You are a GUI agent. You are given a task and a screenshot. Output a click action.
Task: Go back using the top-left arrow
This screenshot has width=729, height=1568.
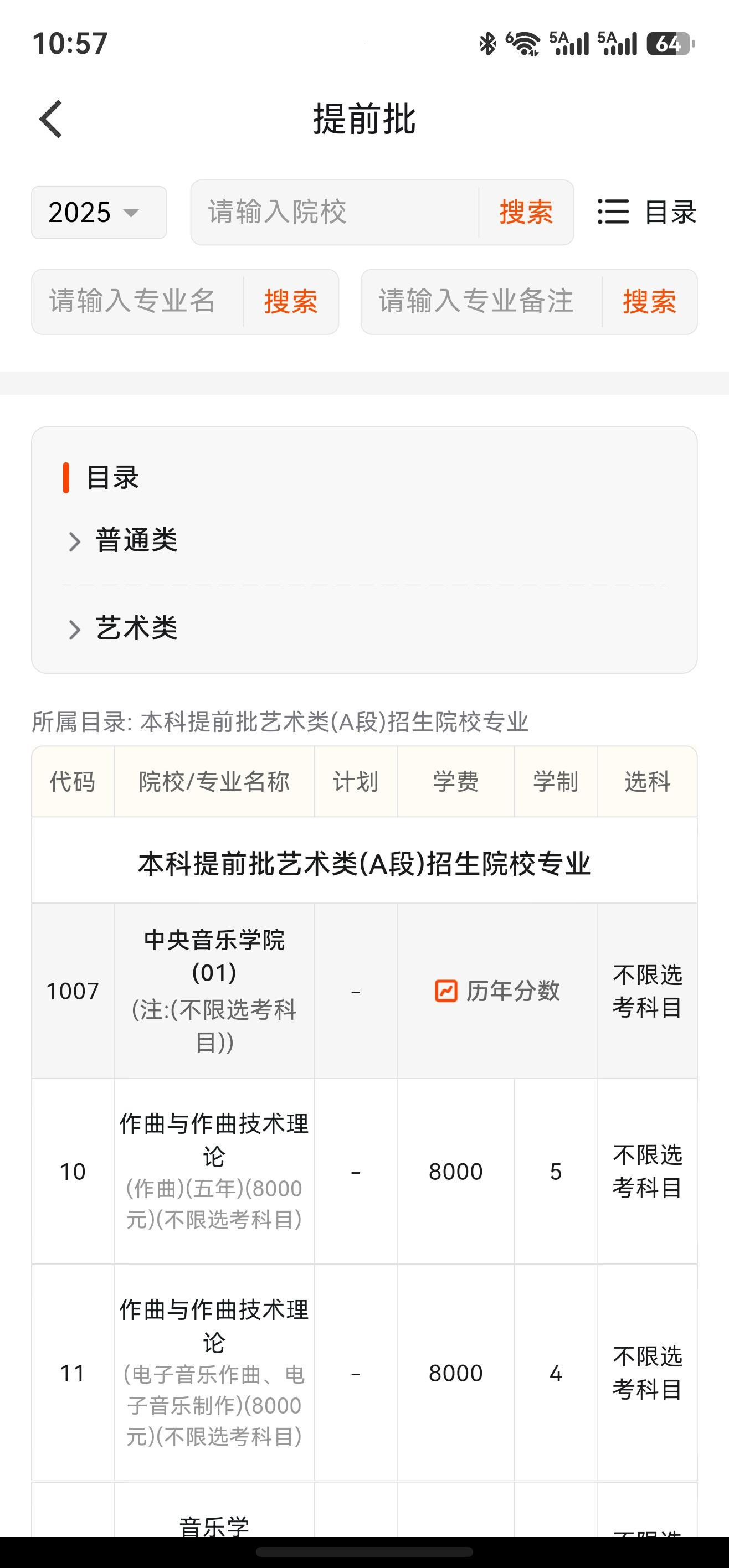[51, 119]
